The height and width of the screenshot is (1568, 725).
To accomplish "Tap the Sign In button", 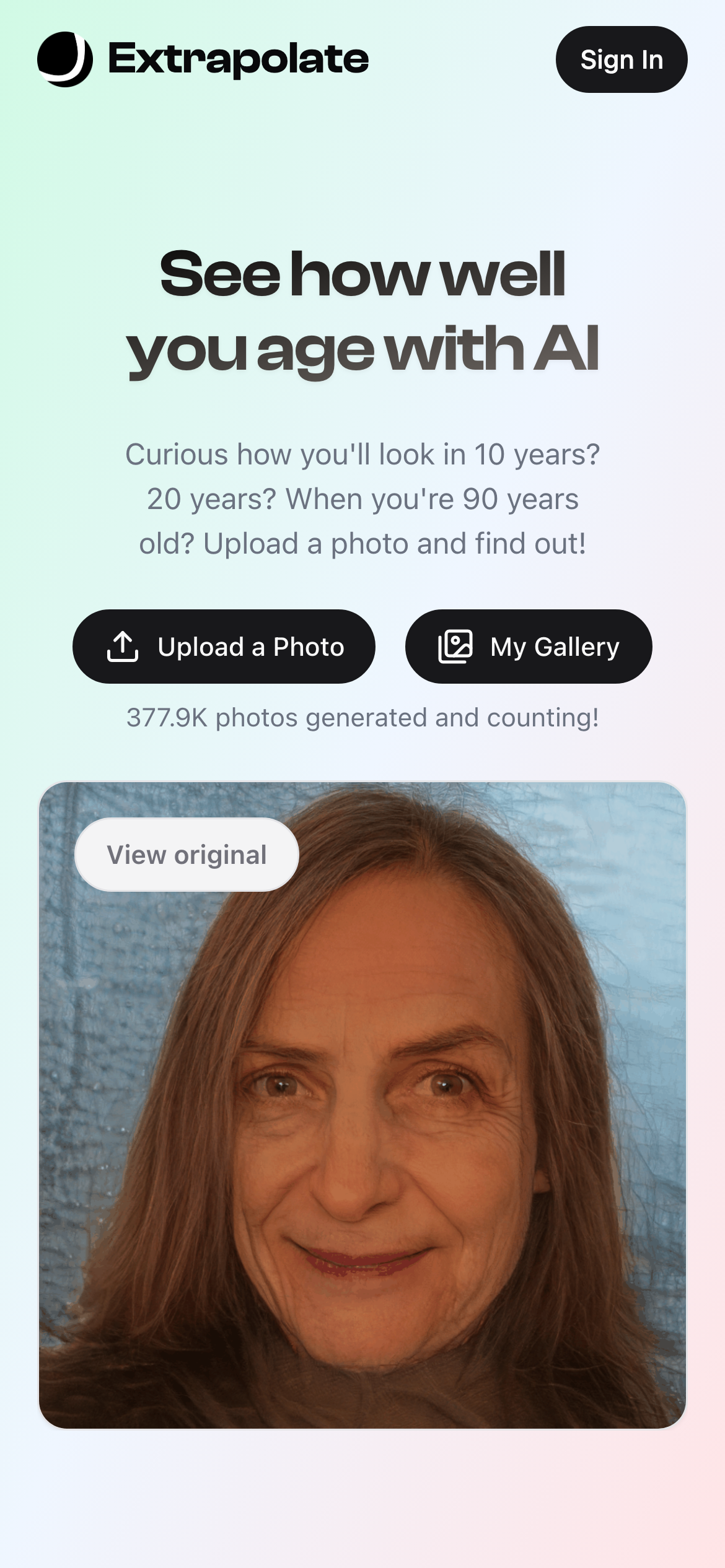I will pyautogui.click(x=621, y=59).
